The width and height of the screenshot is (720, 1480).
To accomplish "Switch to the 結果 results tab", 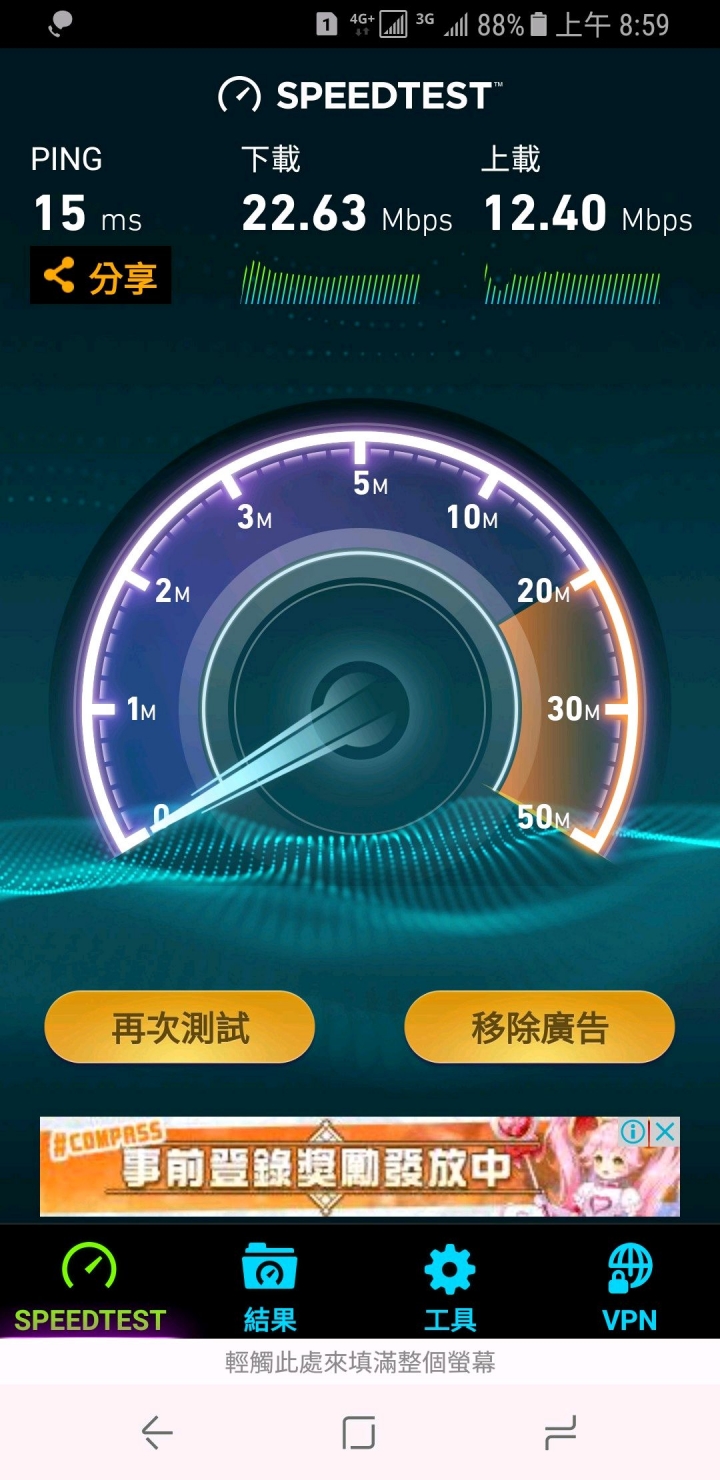I will [270, 1285].
